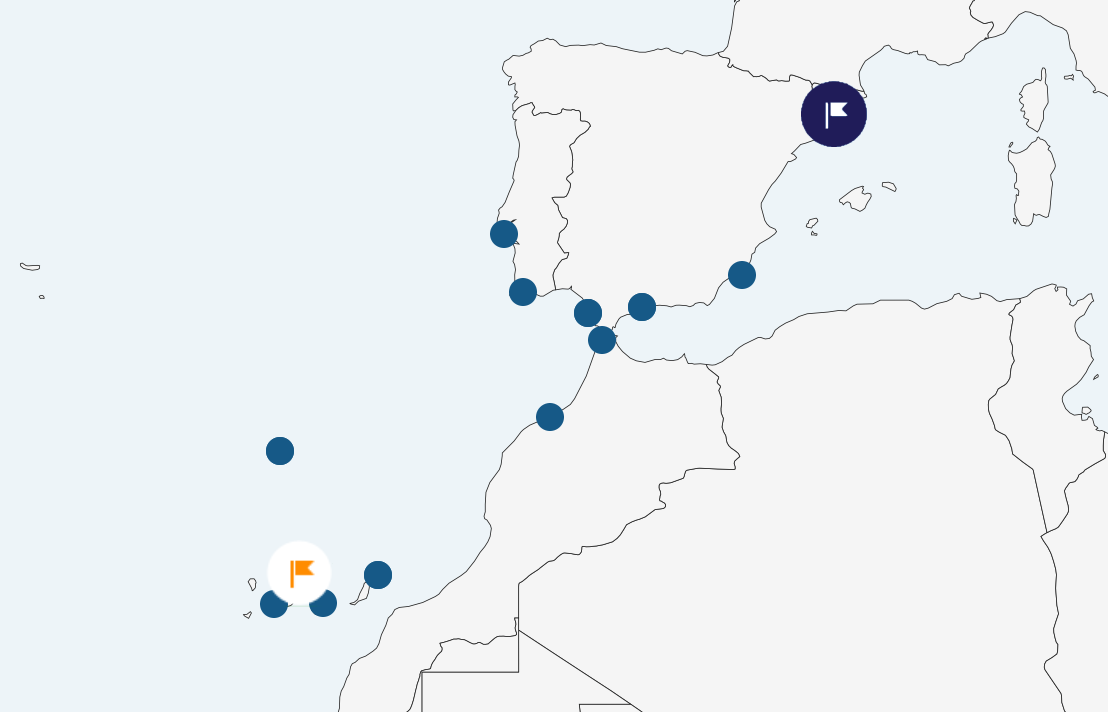Select the dot on Spain's southeast coast
The image size is (1108, 712).
click(x=742, y=275)
